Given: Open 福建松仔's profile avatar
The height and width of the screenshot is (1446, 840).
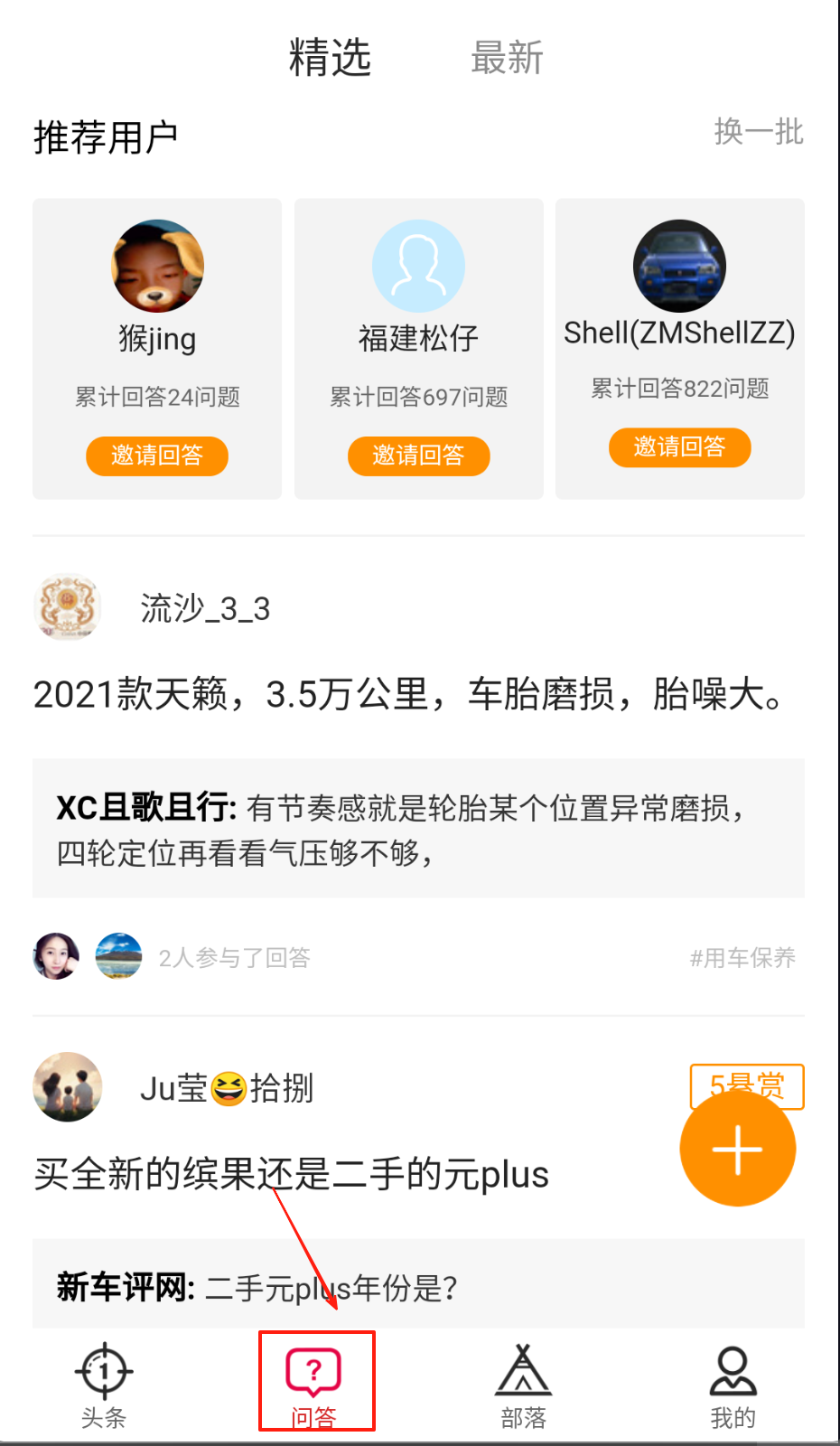Looking at the screenshot, I should [x=418, y=267].
